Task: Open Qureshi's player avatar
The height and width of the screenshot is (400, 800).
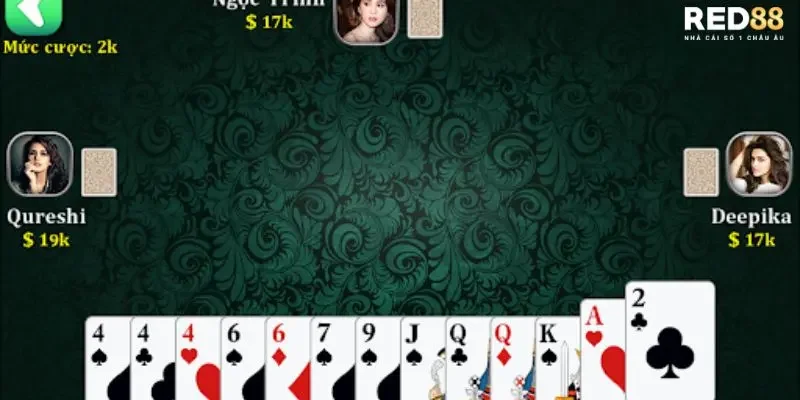Action: (x=40, y=164)
